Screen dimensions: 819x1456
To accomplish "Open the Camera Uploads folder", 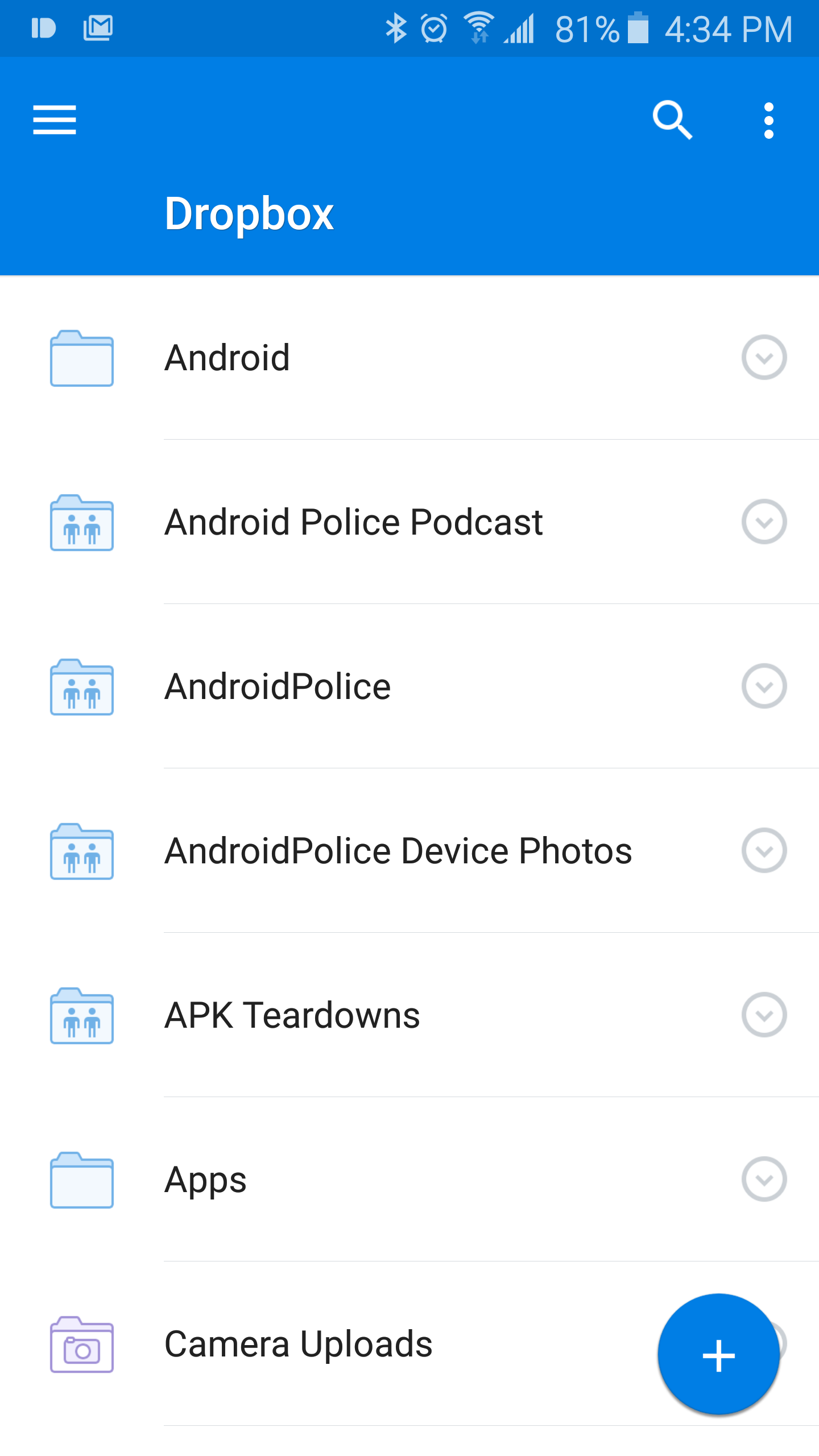I will click(299, 1345).
